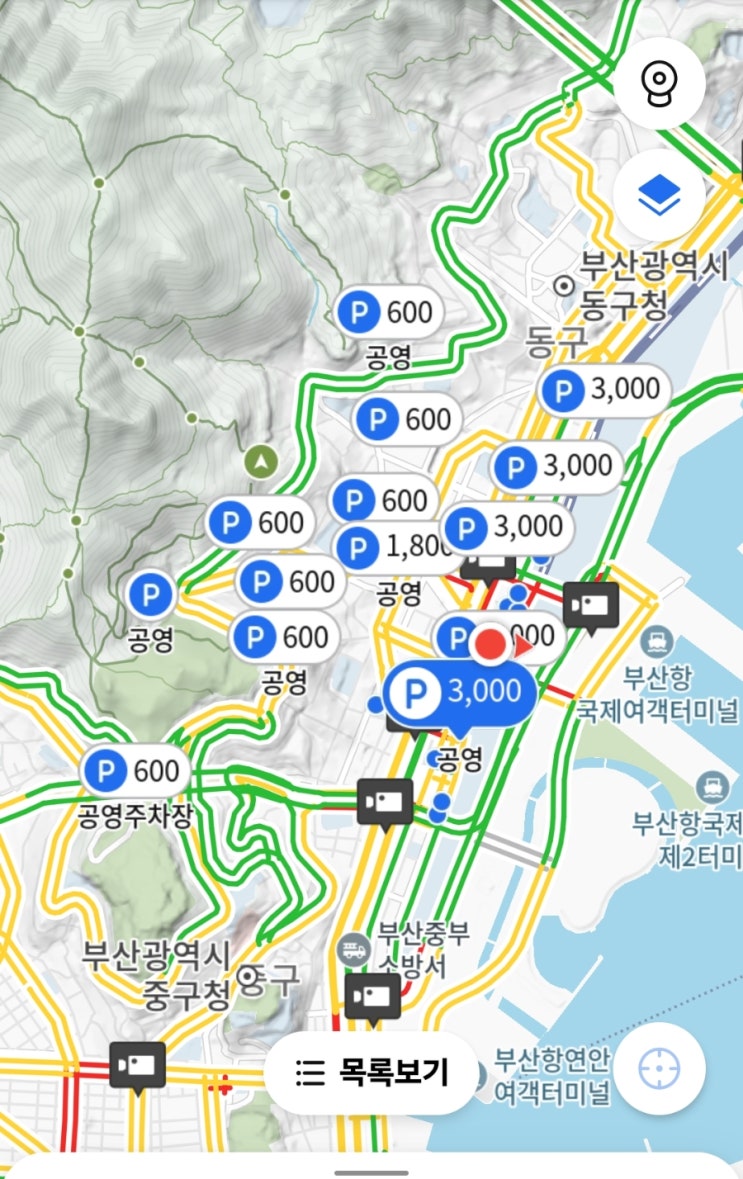Open the 600 공영주차장 parking marker
This screenshot has height=1179, width=743.
click(136, 771)
